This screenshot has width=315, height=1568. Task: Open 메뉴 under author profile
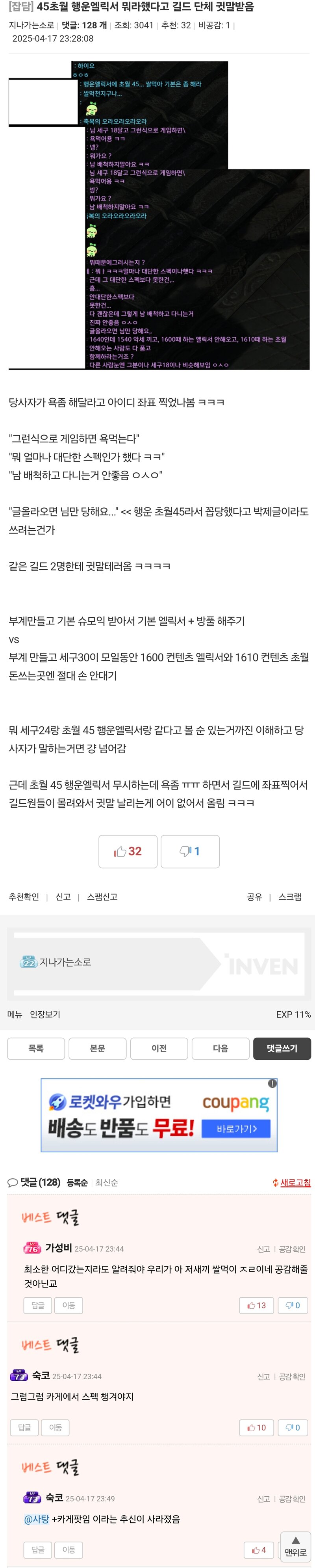15,1014
